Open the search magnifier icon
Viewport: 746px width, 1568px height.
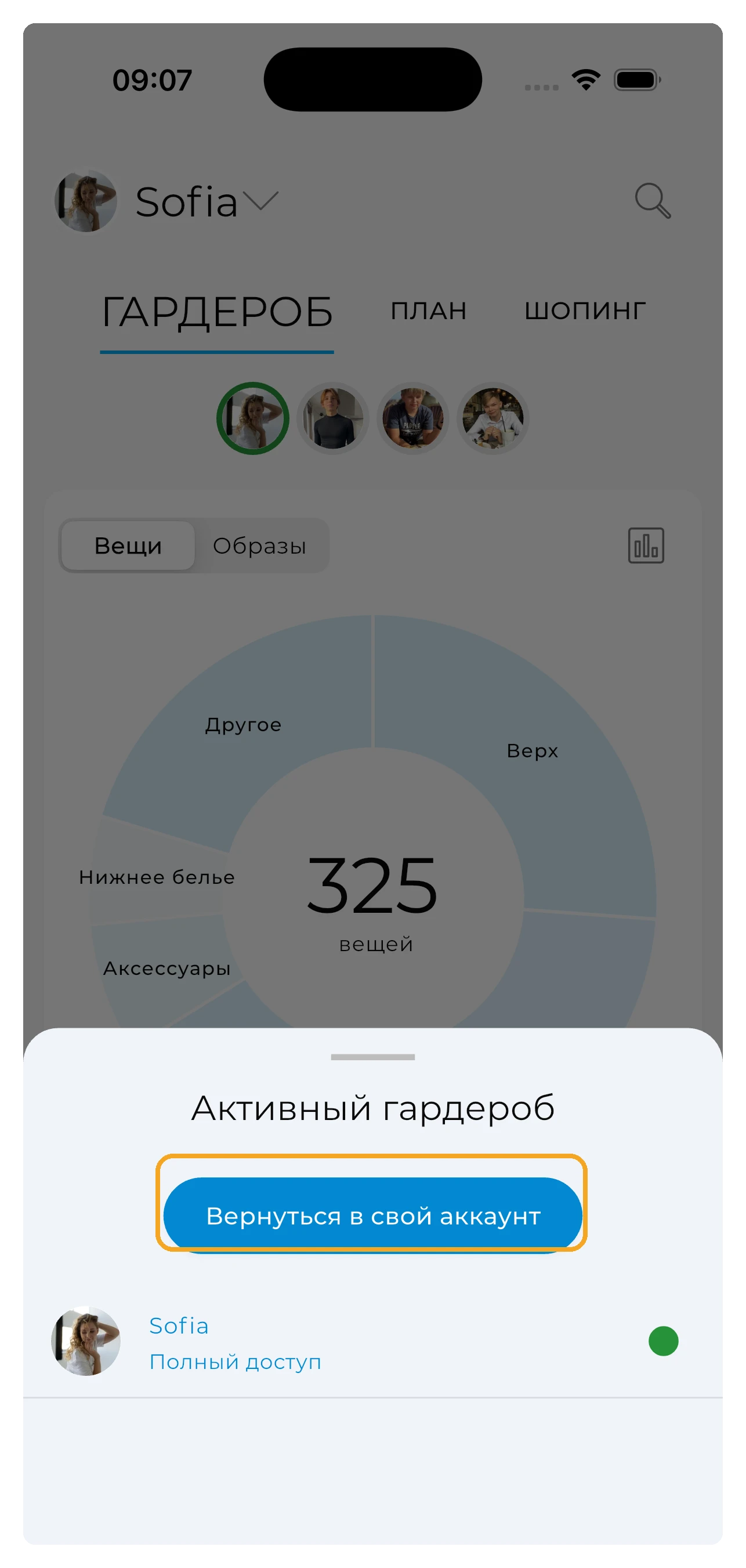tap(652, 201)
